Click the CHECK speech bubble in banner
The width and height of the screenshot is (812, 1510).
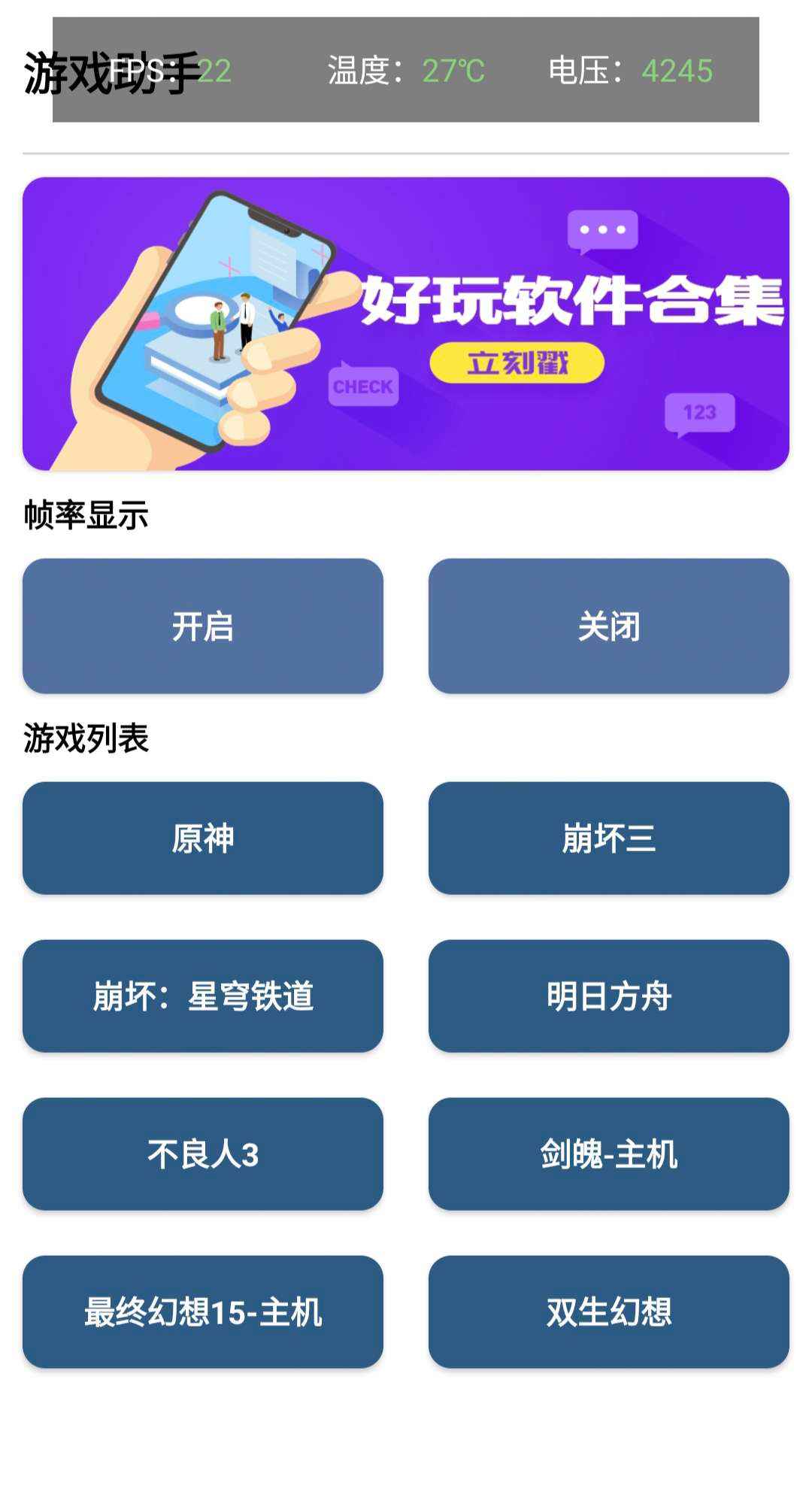pyautogui.click(x=363, y=388)
